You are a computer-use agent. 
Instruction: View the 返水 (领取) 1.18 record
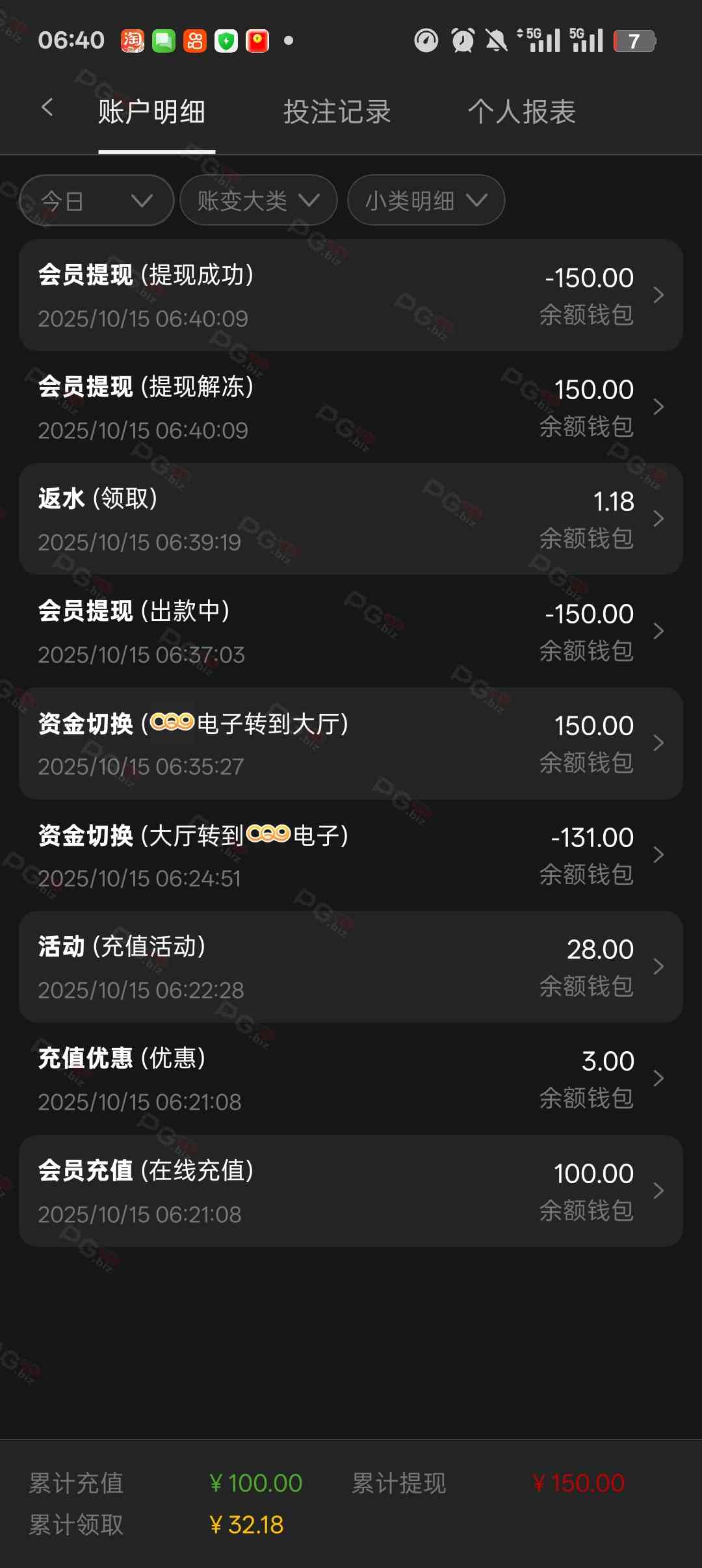point(351,519)
